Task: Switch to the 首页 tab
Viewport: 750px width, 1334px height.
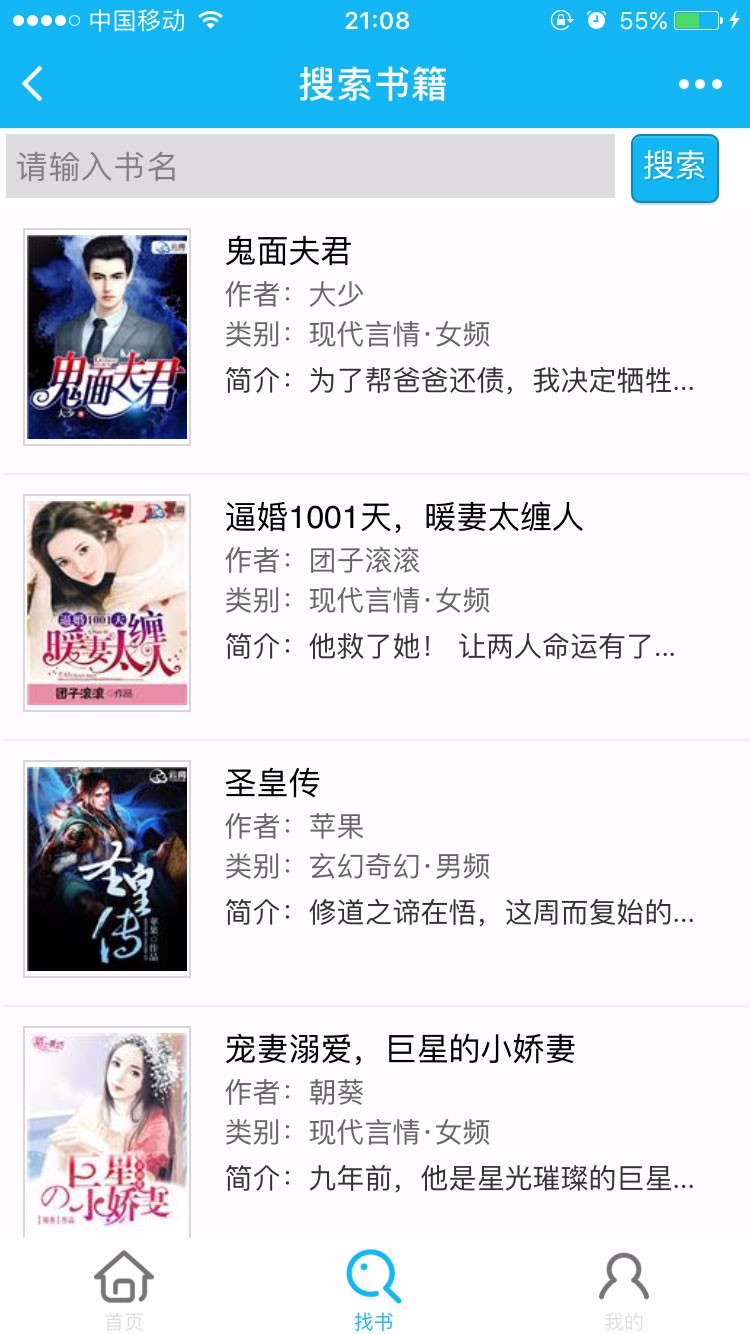Action: 124,1290
